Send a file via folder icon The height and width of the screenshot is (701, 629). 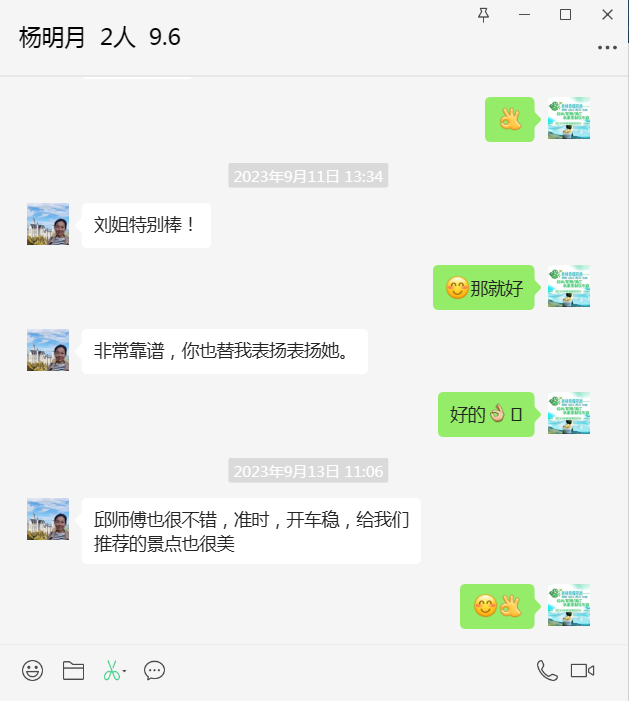[73, 671]
